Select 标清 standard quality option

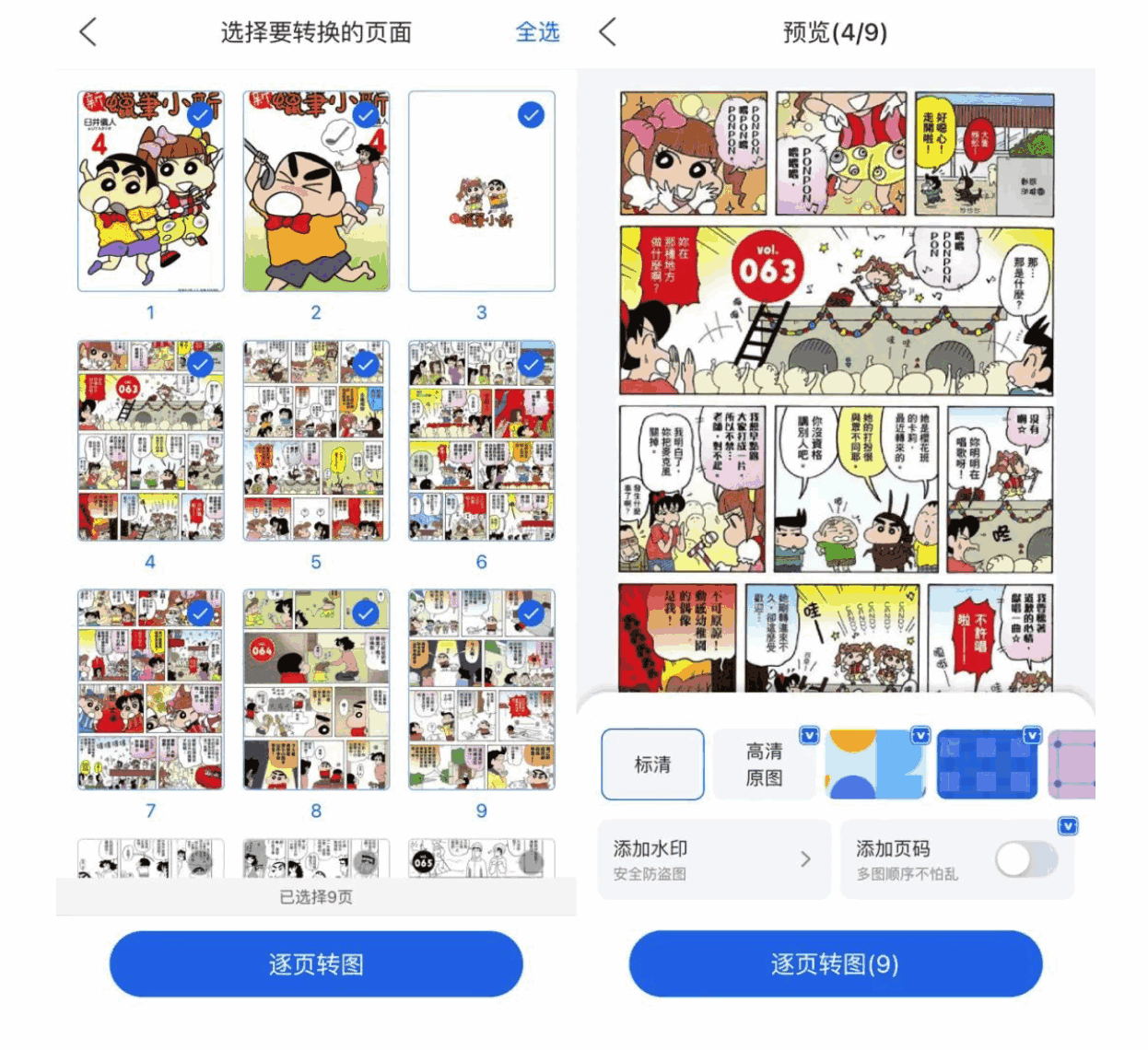652,764
